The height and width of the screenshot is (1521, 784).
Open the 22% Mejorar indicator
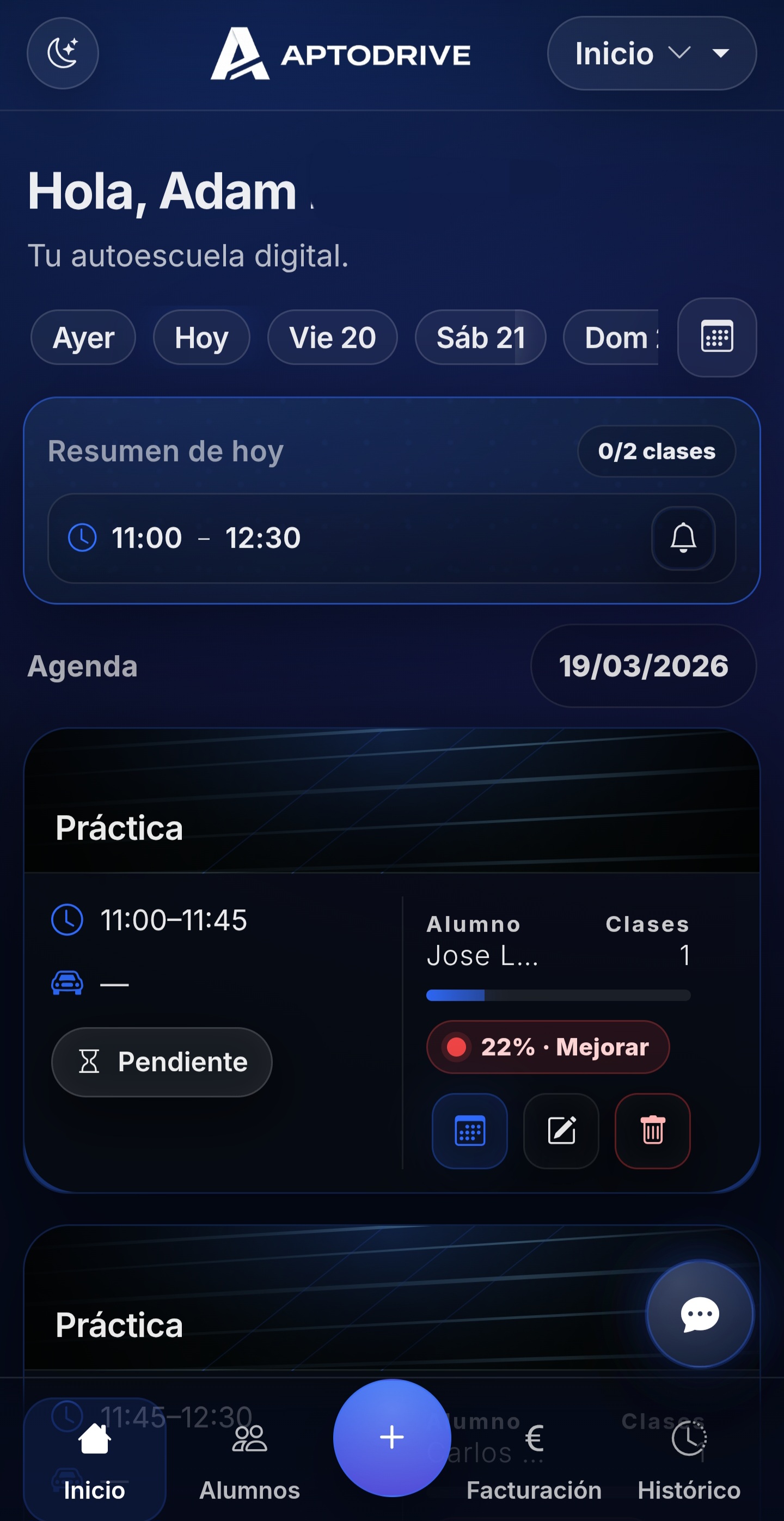tap(548, 1047)
